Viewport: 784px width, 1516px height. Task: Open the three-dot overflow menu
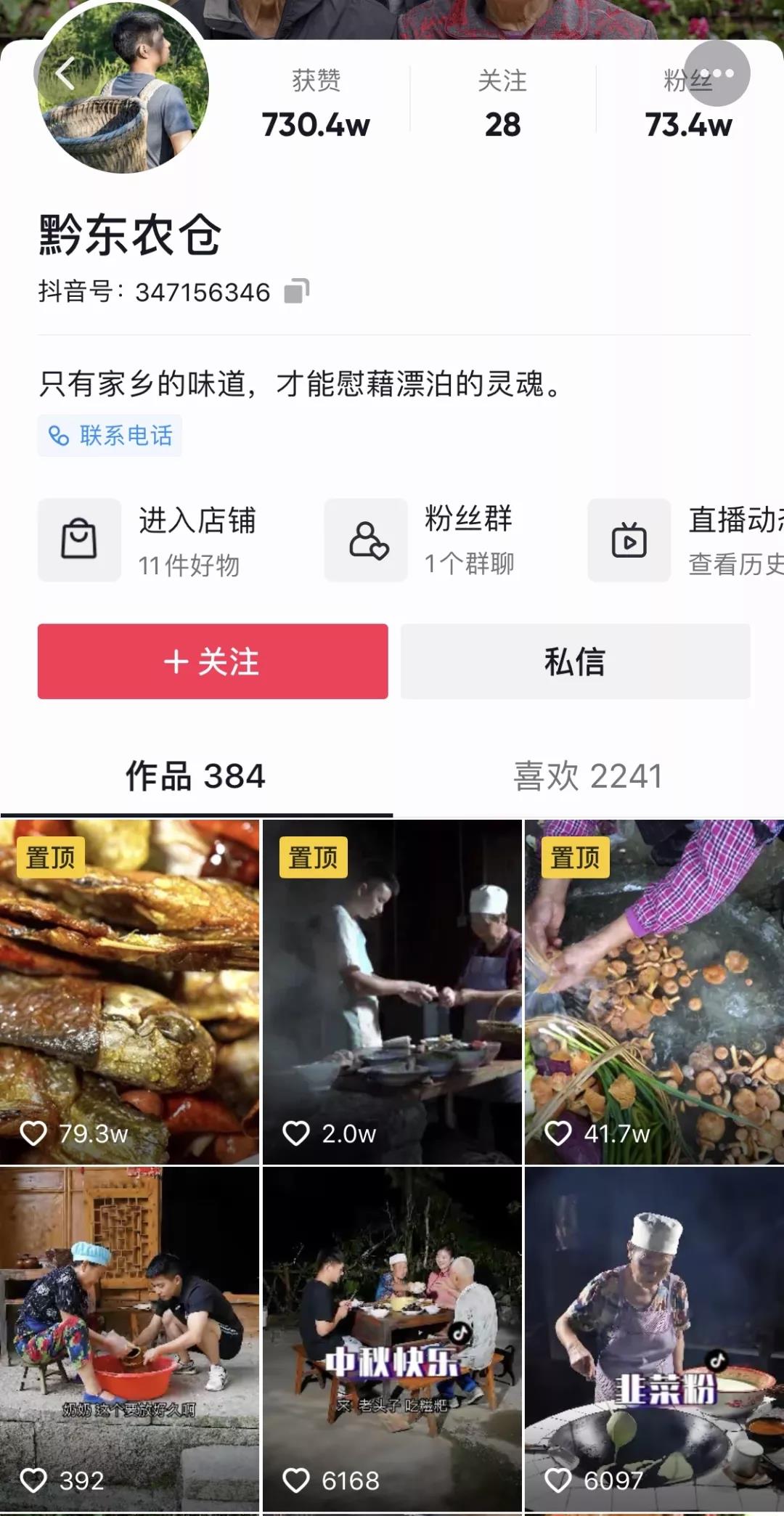(717, 73)
